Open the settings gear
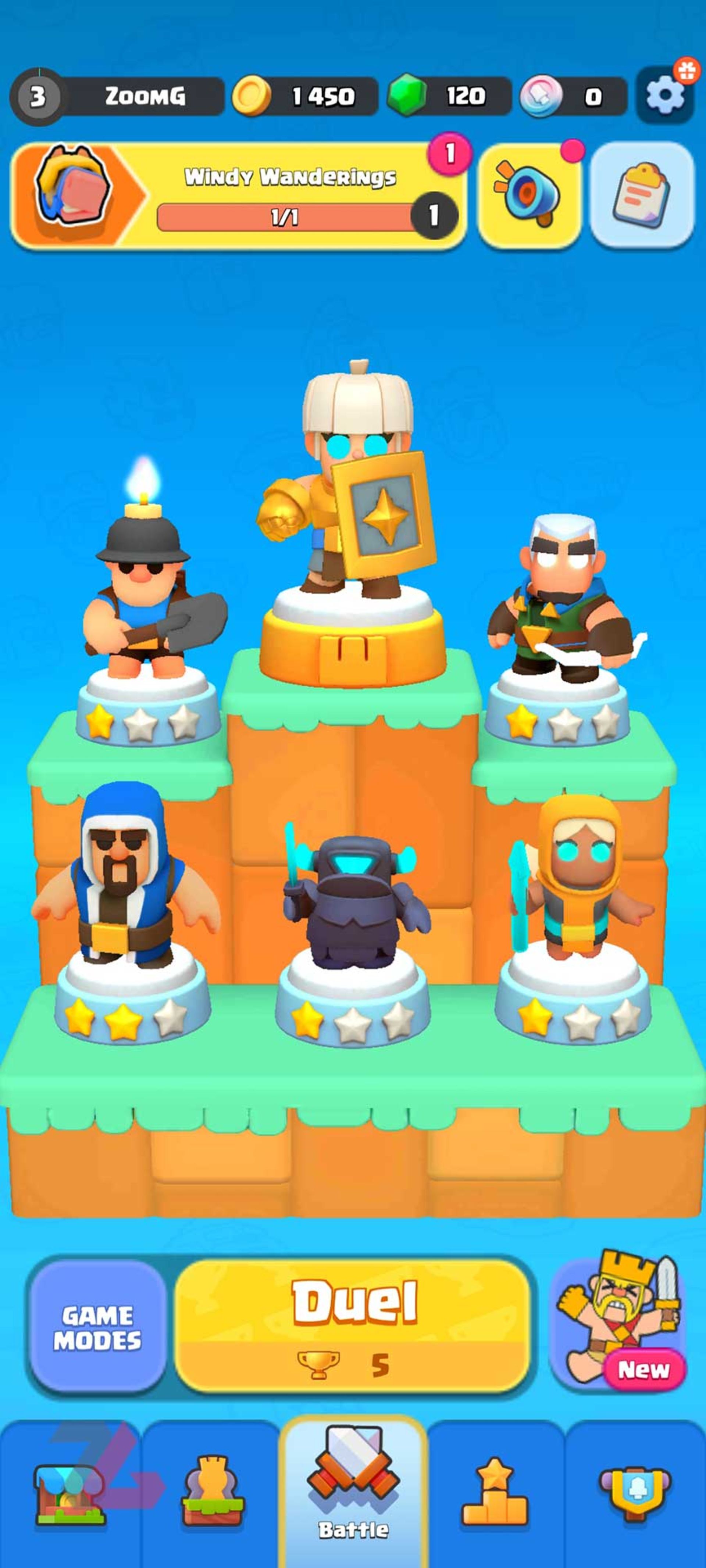The height and width of the screenshot is (1568, 706). pos(664,96)
